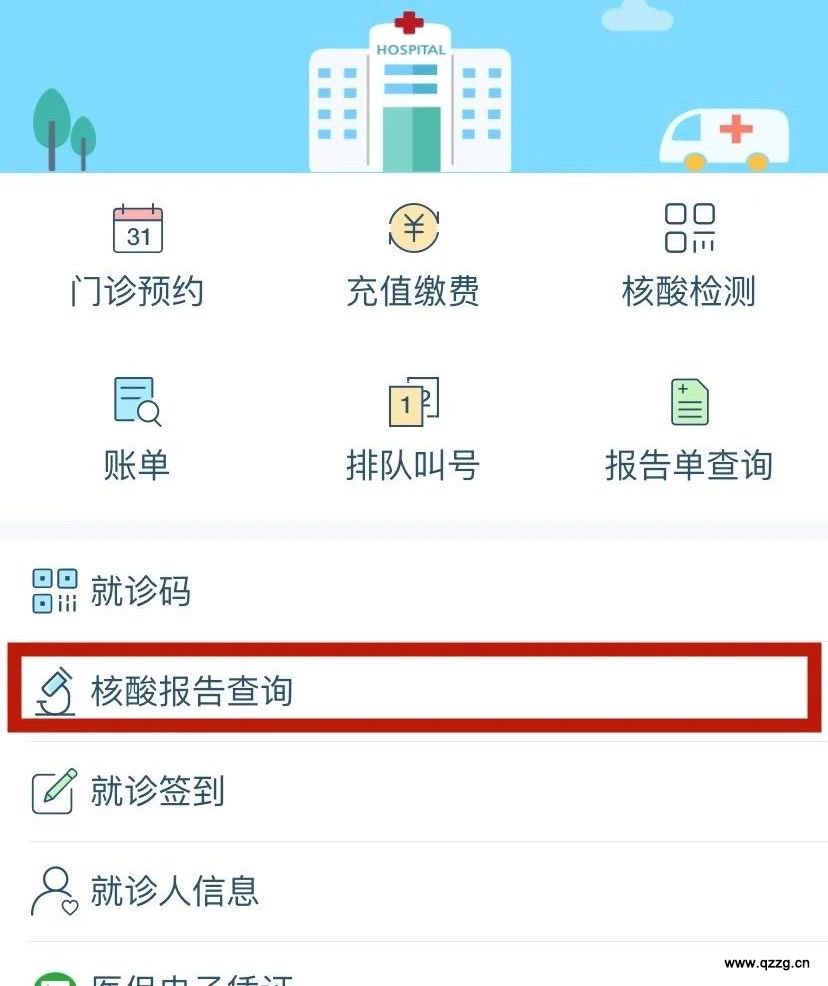
Task: Open 核酸检测 service
Action: pyautogui.click(x=689, y=254)
